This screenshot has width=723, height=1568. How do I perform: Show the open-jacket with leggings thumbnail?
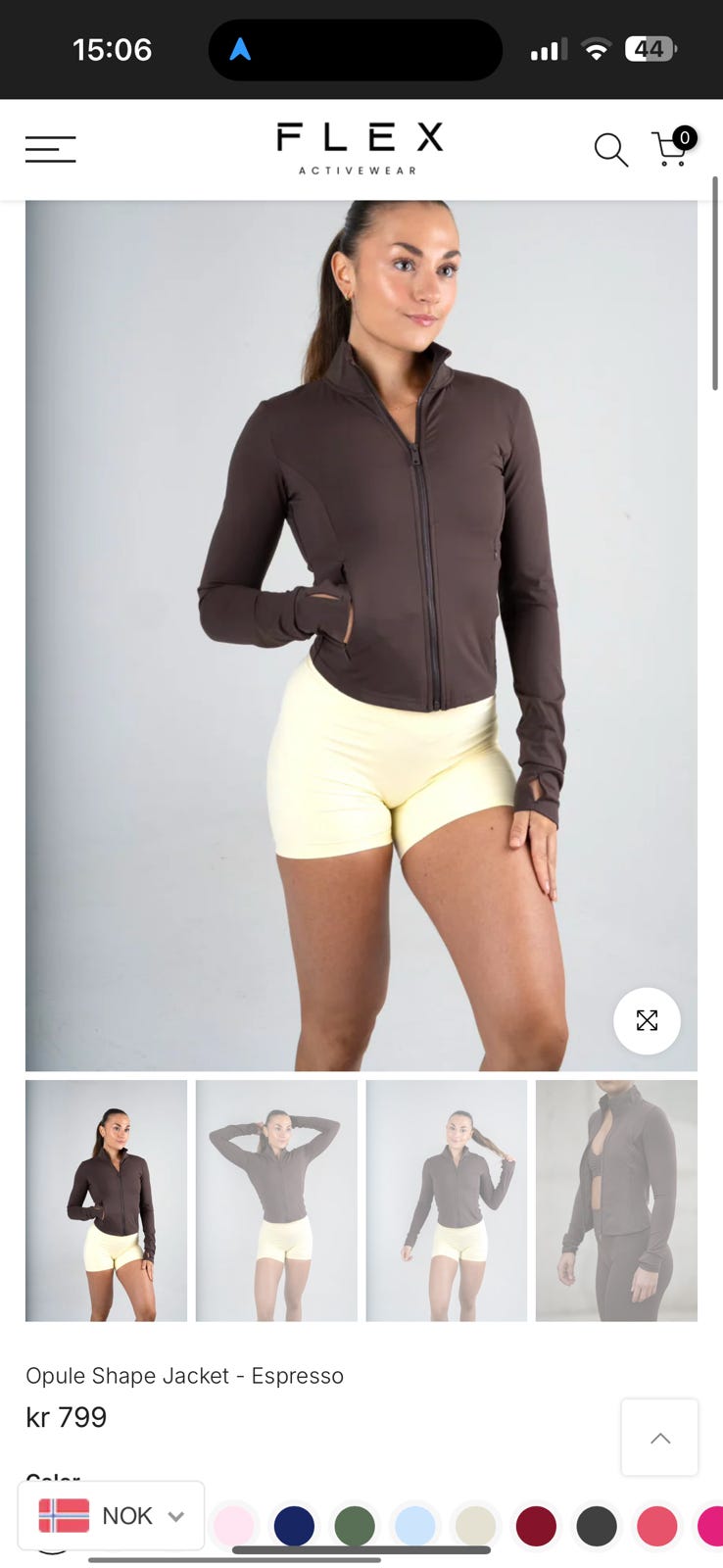coord(616,1200)
